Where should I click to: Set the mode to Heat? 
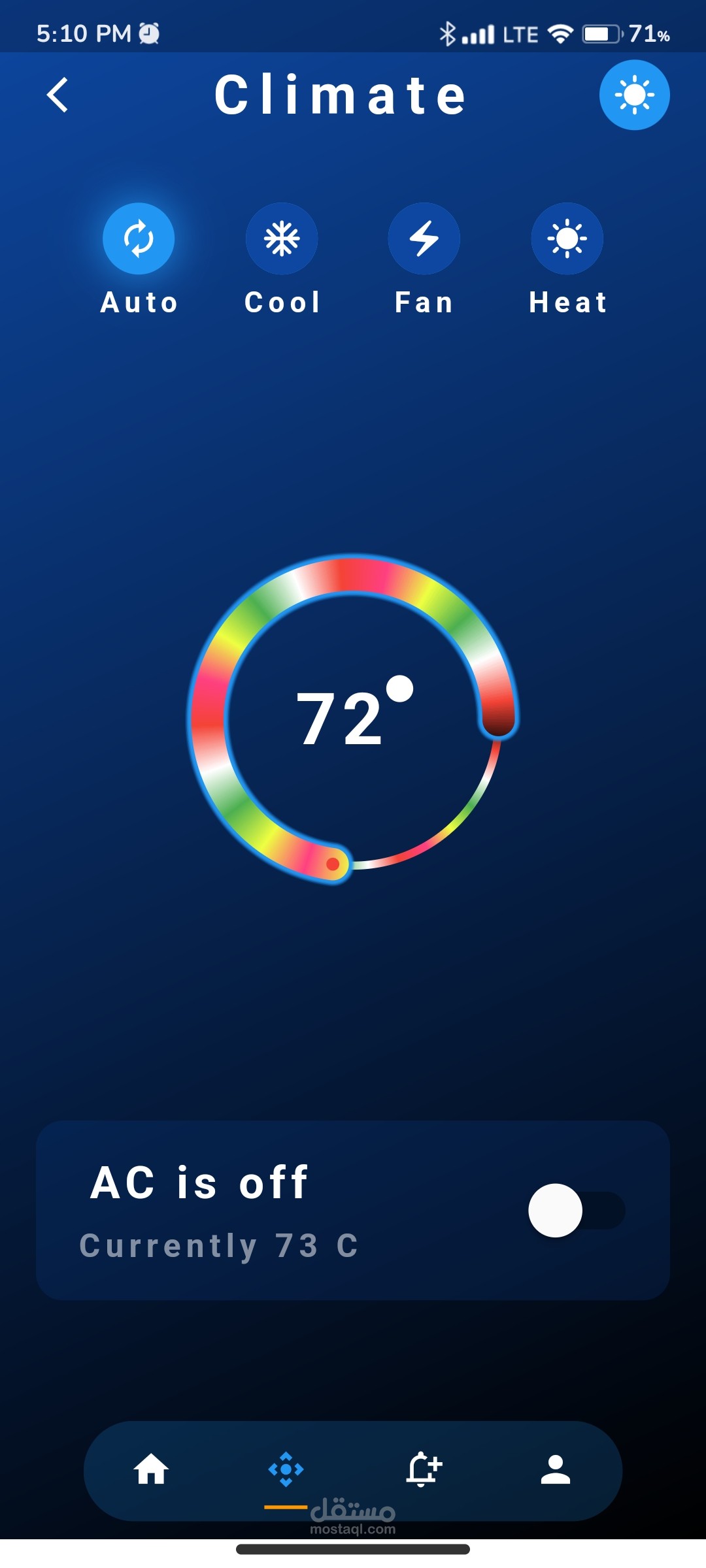coord(567,238)
